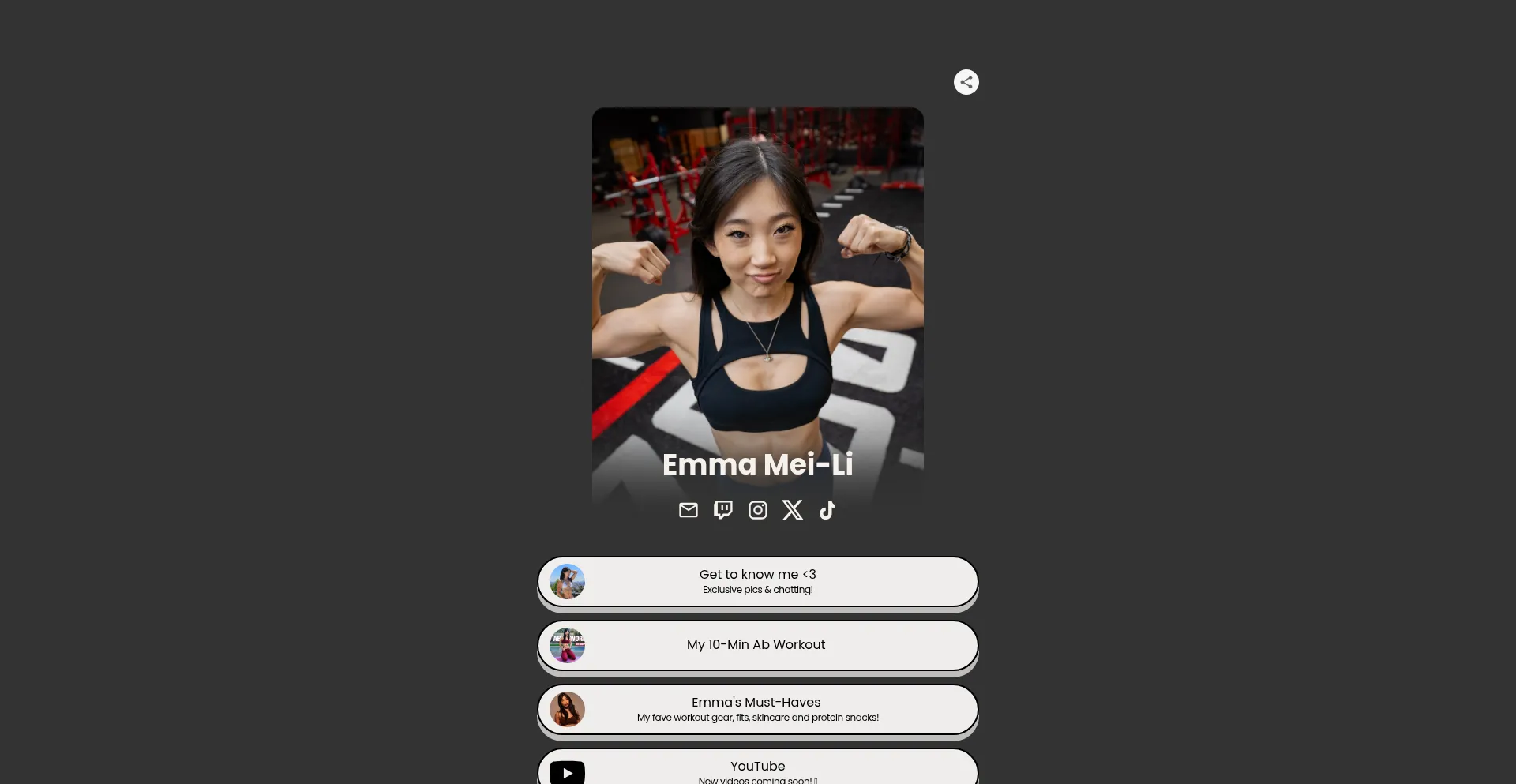The image size is (1516, 784).
Task: Open 'My 10-Min Ab Workout' link
Action: [758, 645]
